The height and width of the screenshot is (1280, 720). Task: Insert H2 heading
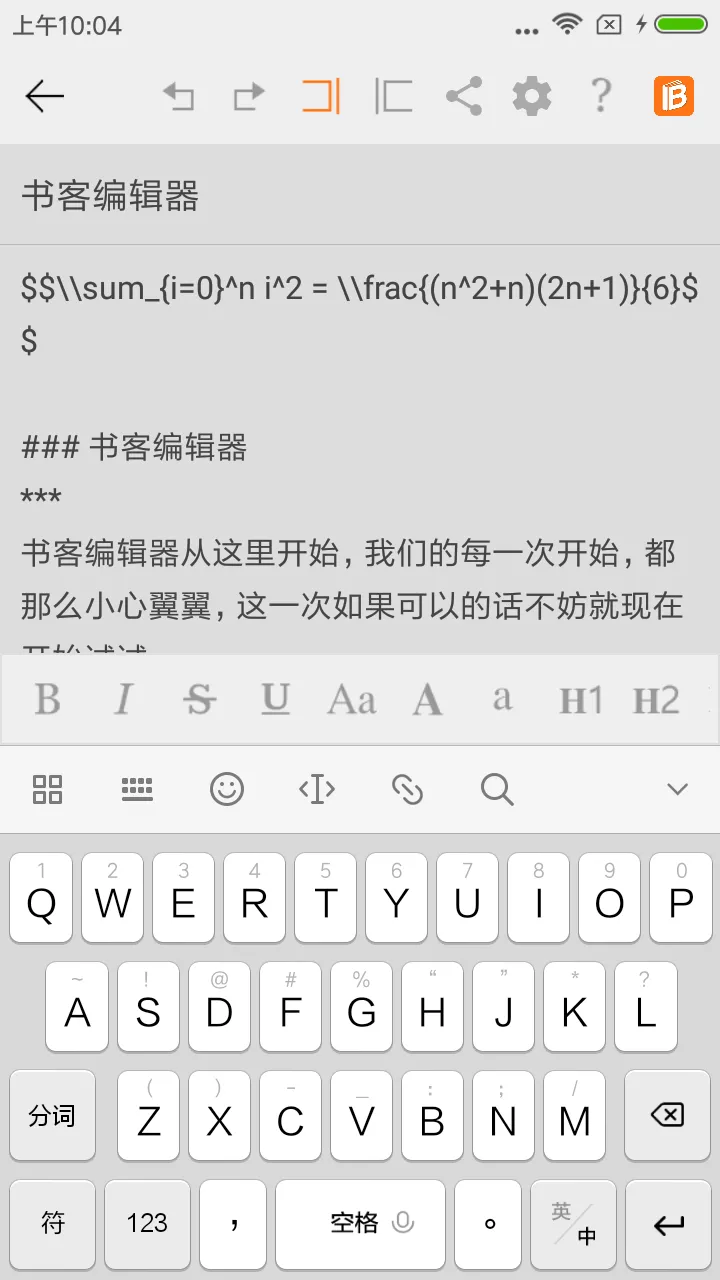(656, 700)
